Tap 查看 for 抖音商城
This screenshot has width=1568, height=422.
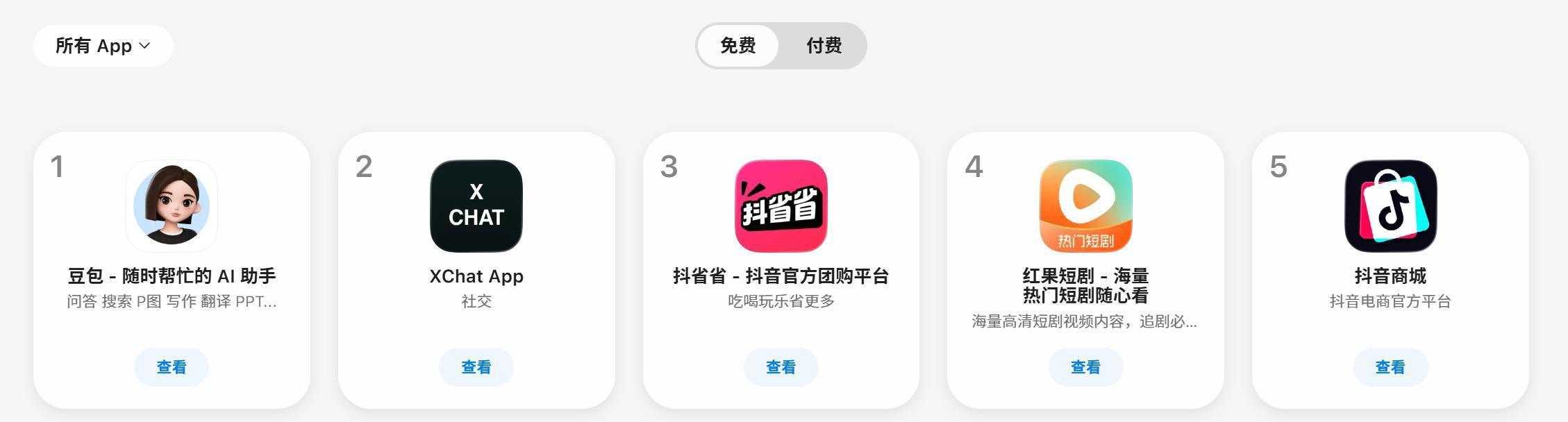pyautogui.click(x=1390, y=367)
